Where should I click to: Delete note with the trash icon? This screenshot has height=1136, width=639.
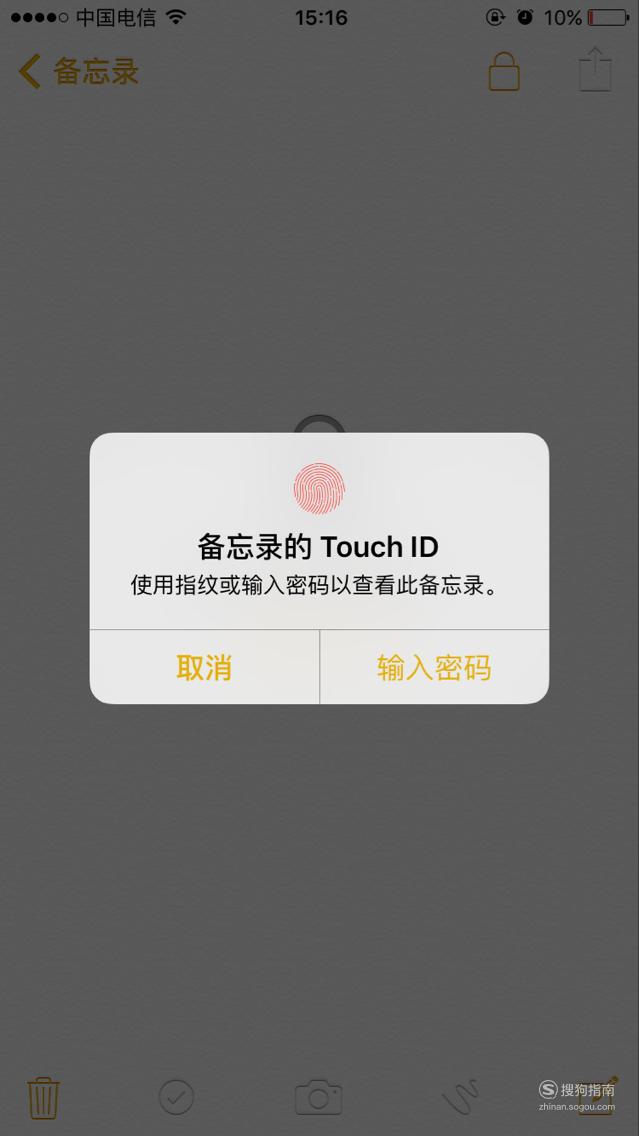[43, 1098]
